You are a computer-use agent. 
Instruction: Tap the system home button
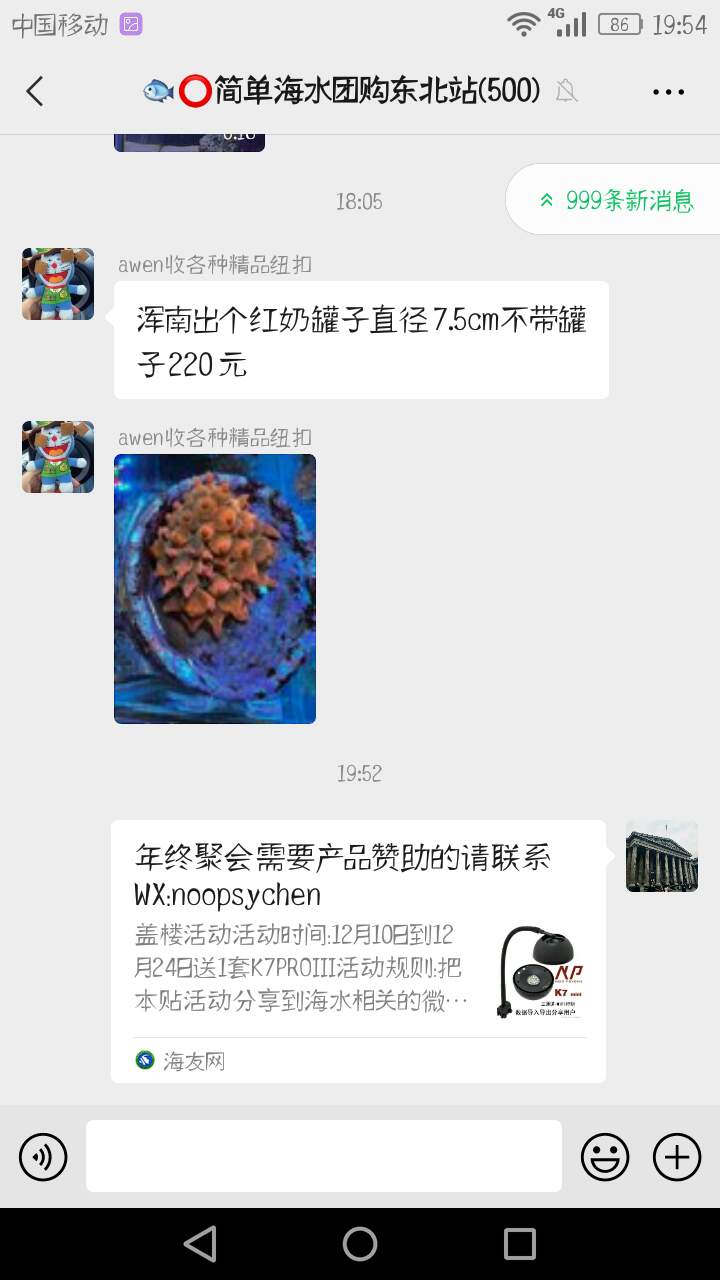click(x=360, y=1244)
